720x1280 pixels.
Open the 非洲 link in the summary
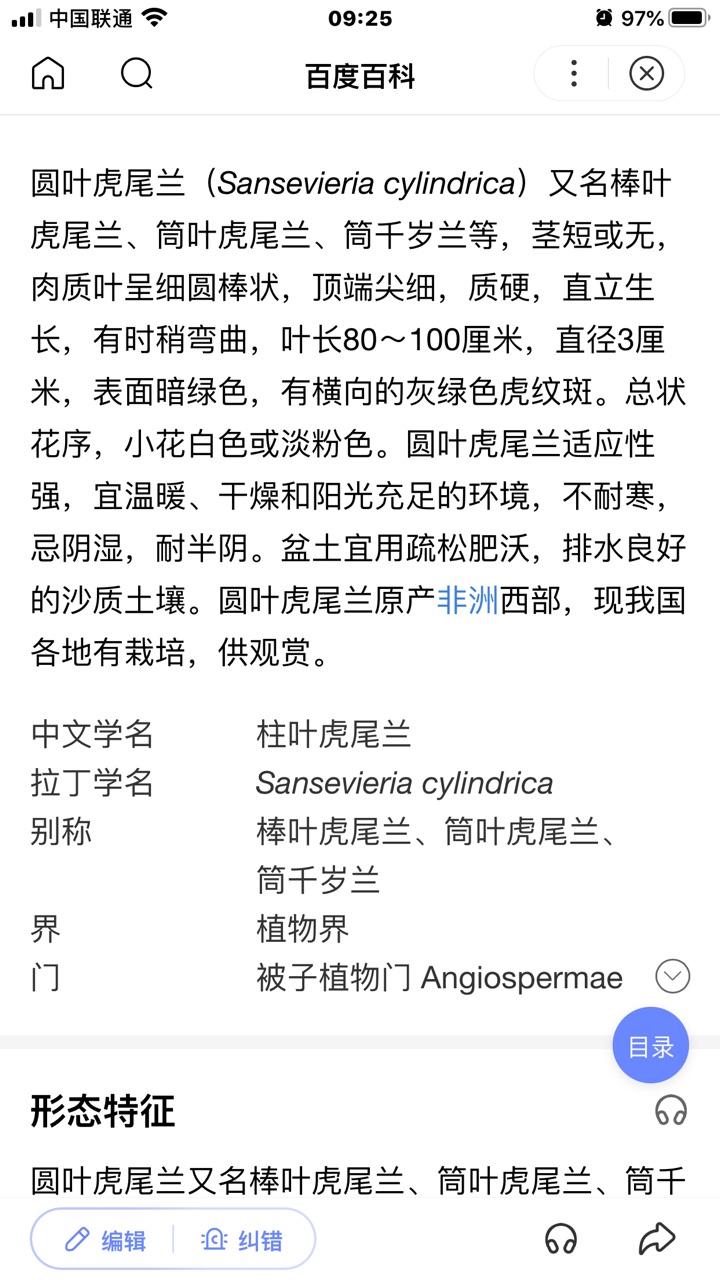(x=468, y=602)
